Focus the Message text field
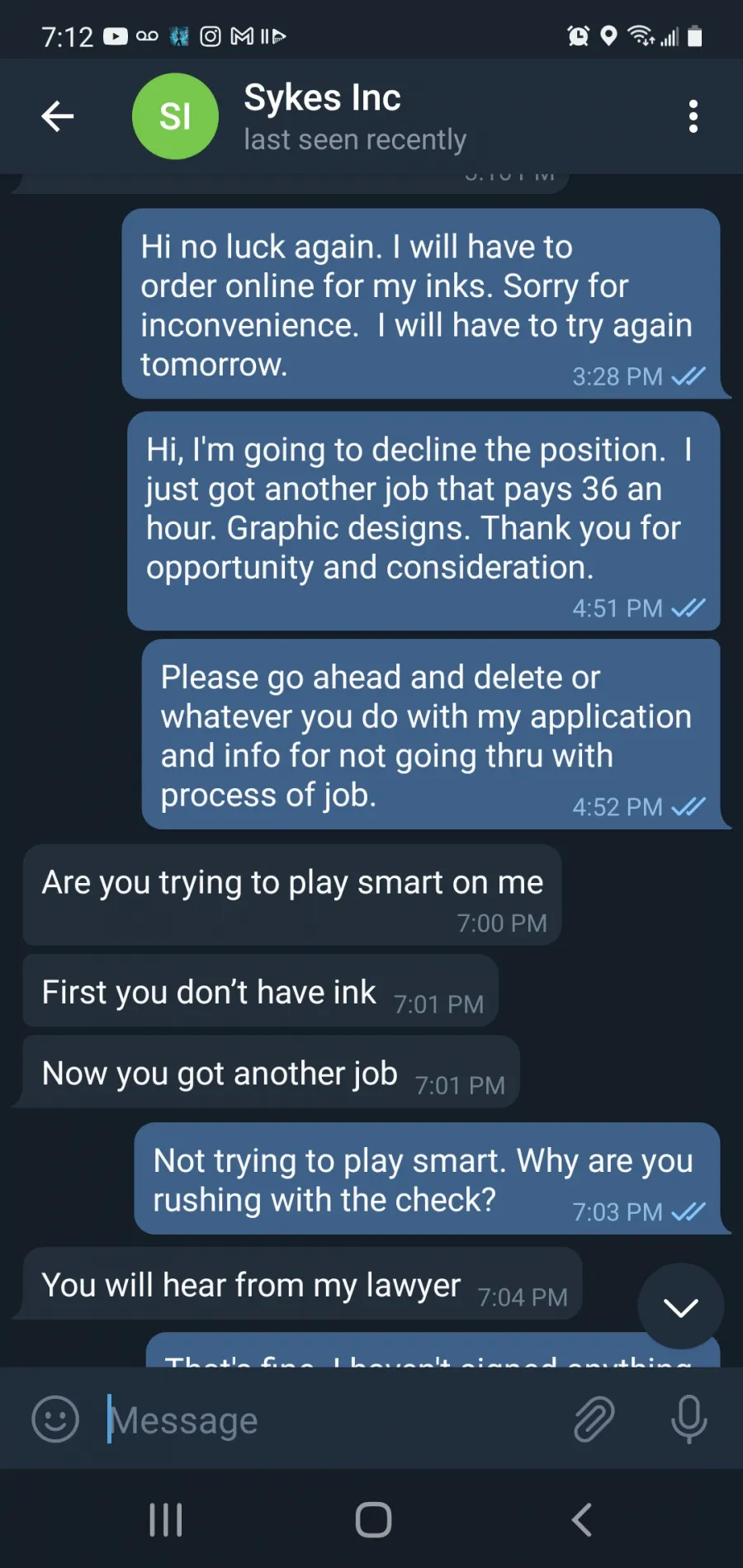 pyautogui.click(x=330, y=1419)
